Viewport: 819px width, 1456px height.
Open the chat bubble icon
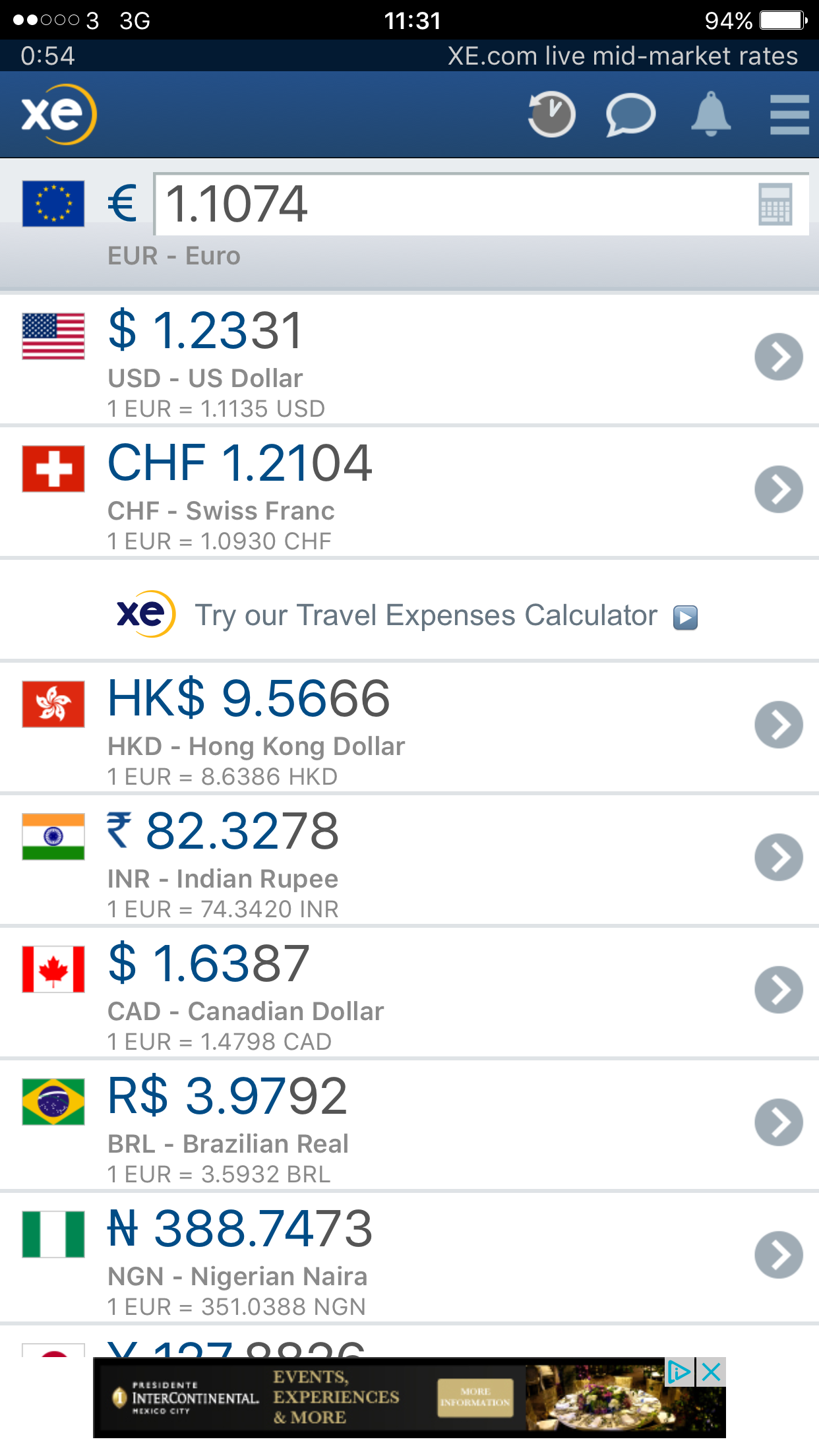pos(630,115)
